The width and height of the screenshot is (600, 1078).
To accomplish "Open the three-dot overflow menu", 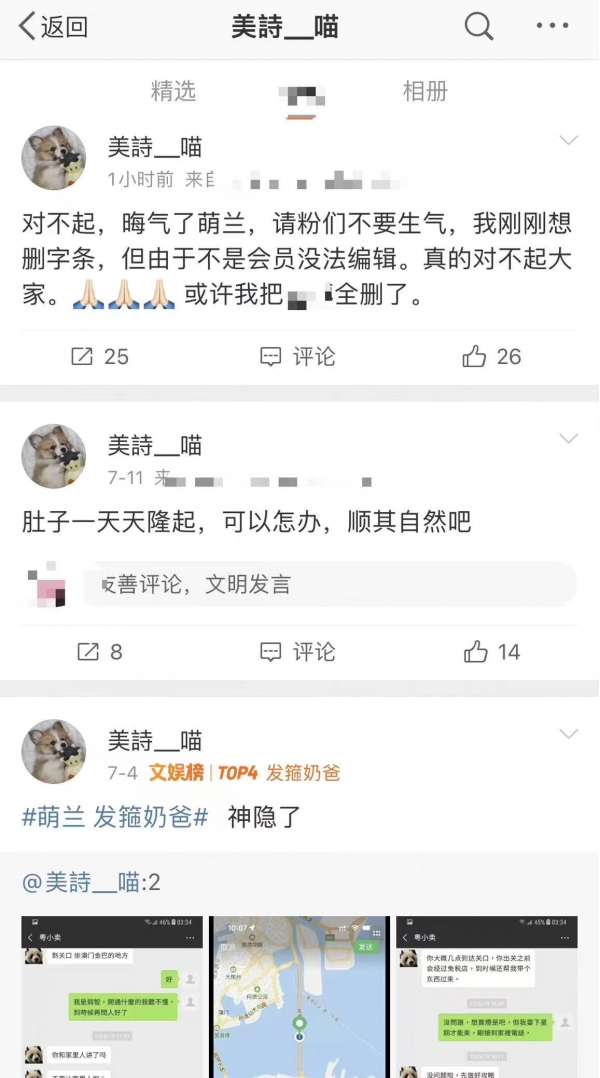I will coord(553,26).
